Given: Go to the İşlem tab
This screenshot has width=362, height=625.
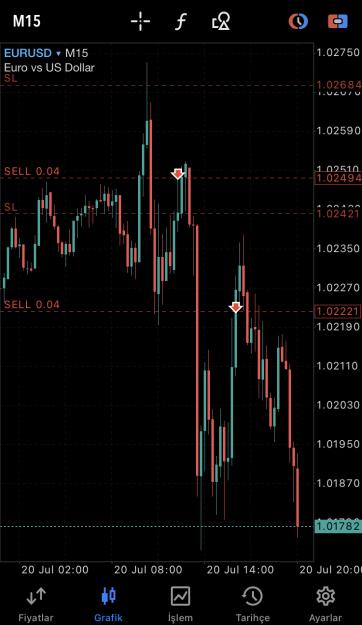Looking at the screenshot, I should coord(180,604).
